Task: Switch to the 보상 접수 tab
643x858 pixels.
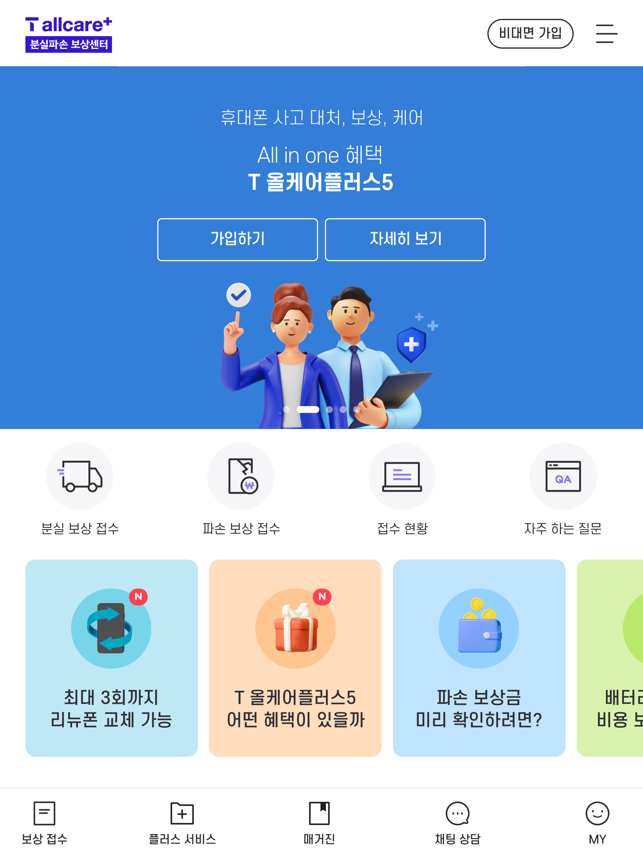Action: [x=44, y=823]
